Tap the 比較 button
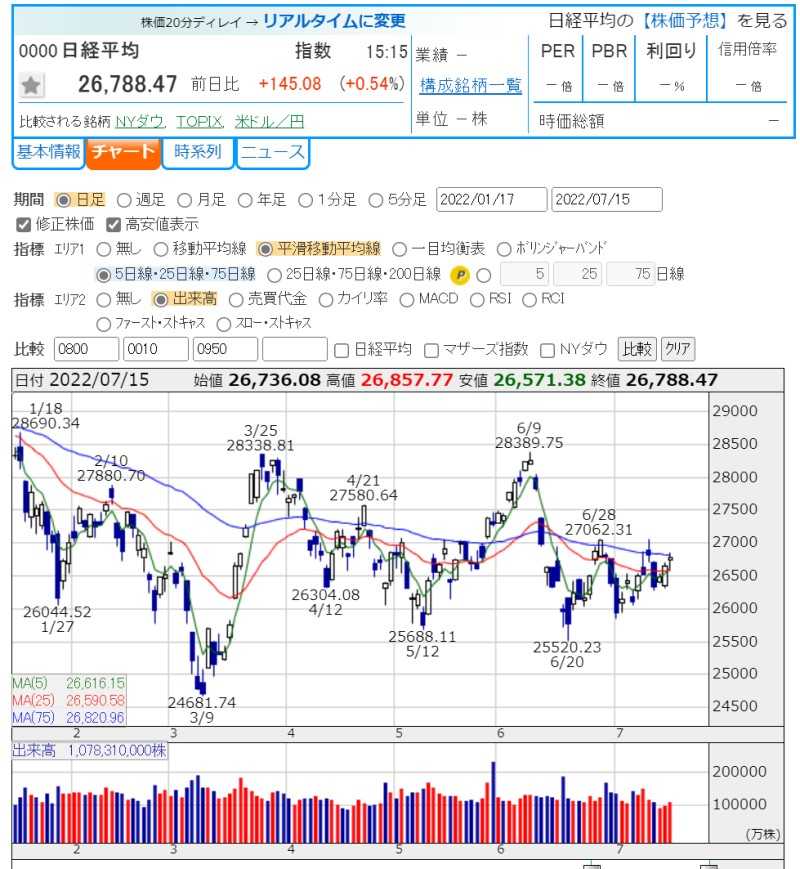This screenshot has height=869, width=800. 637,349
